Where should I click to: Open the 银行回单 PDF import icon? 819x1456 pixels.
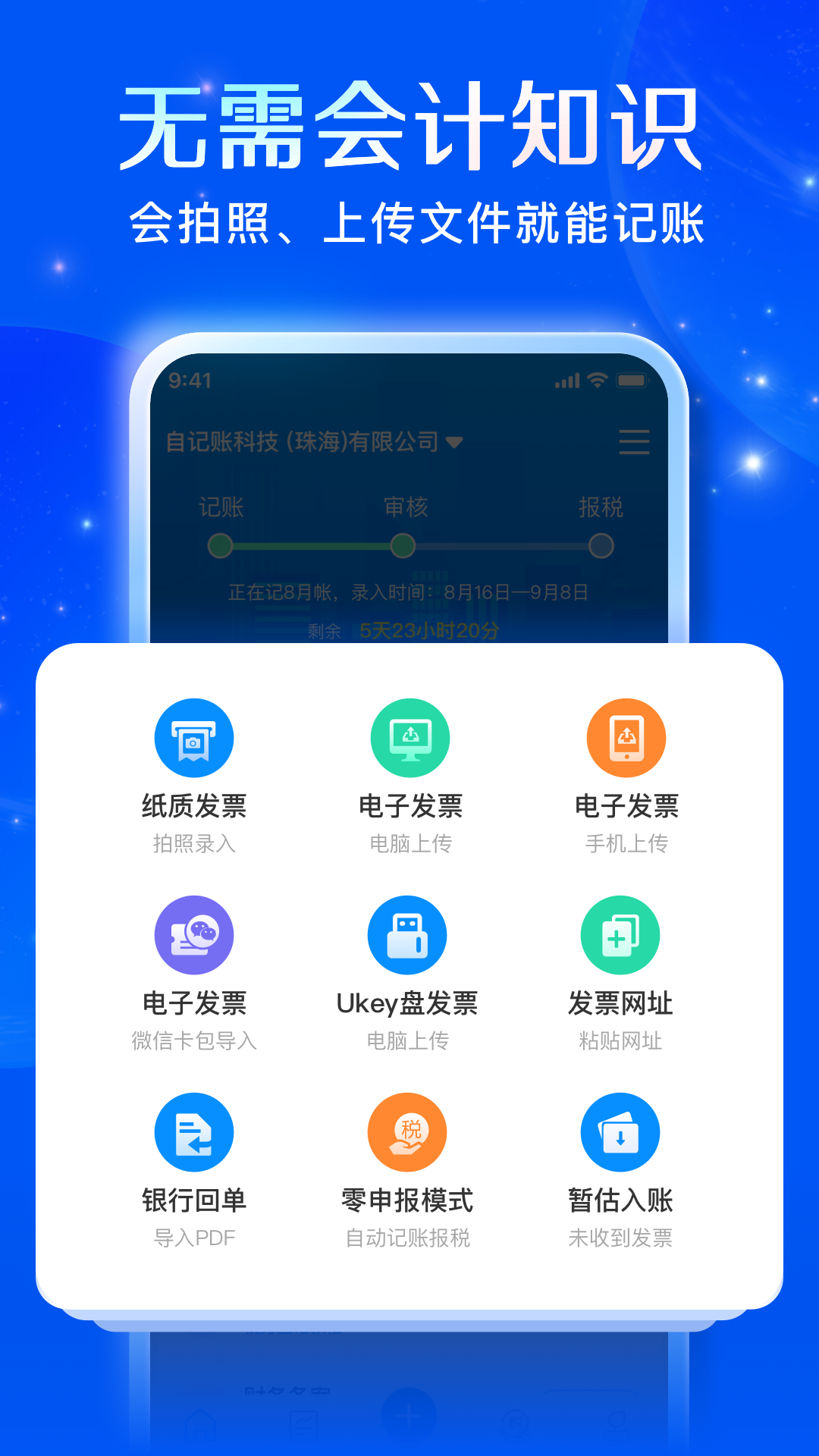coord(193,1131)
